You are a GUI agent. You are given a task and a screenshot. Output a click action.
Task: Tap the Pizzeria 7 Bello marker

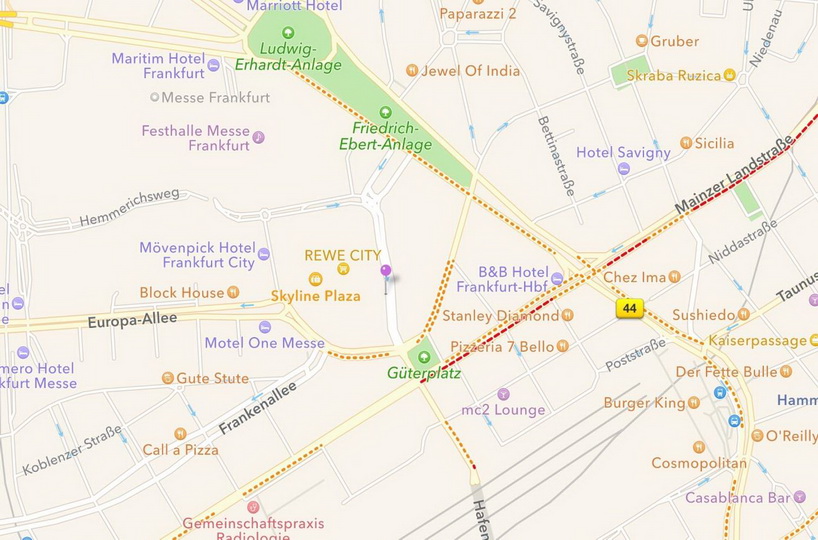point(562,346)
